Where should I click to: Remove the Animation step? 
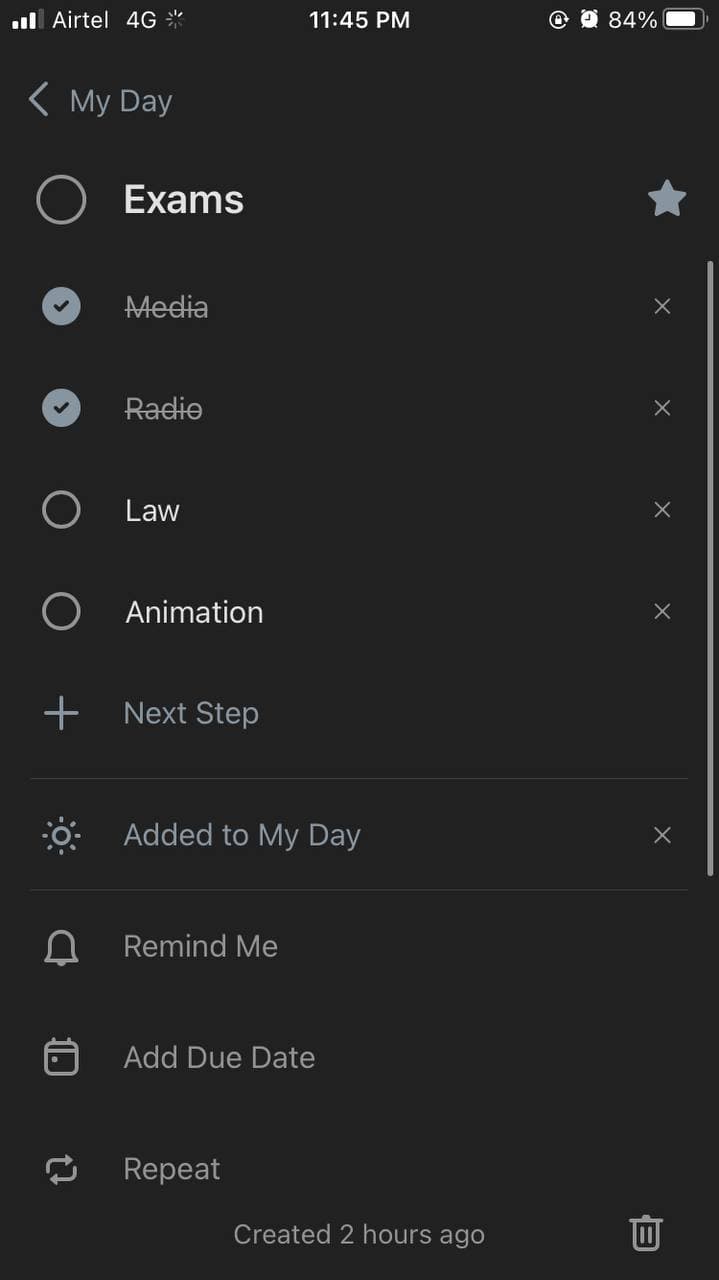662,611
